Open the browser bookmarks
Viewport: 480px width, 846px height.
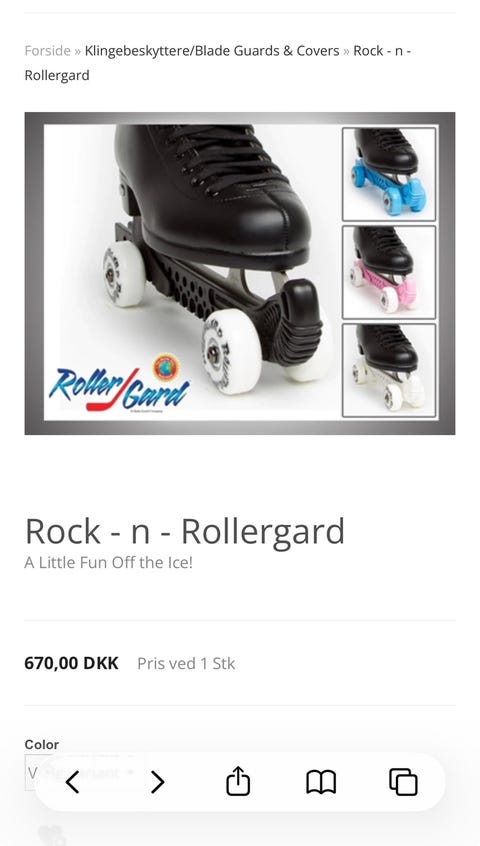pos(321,782)
